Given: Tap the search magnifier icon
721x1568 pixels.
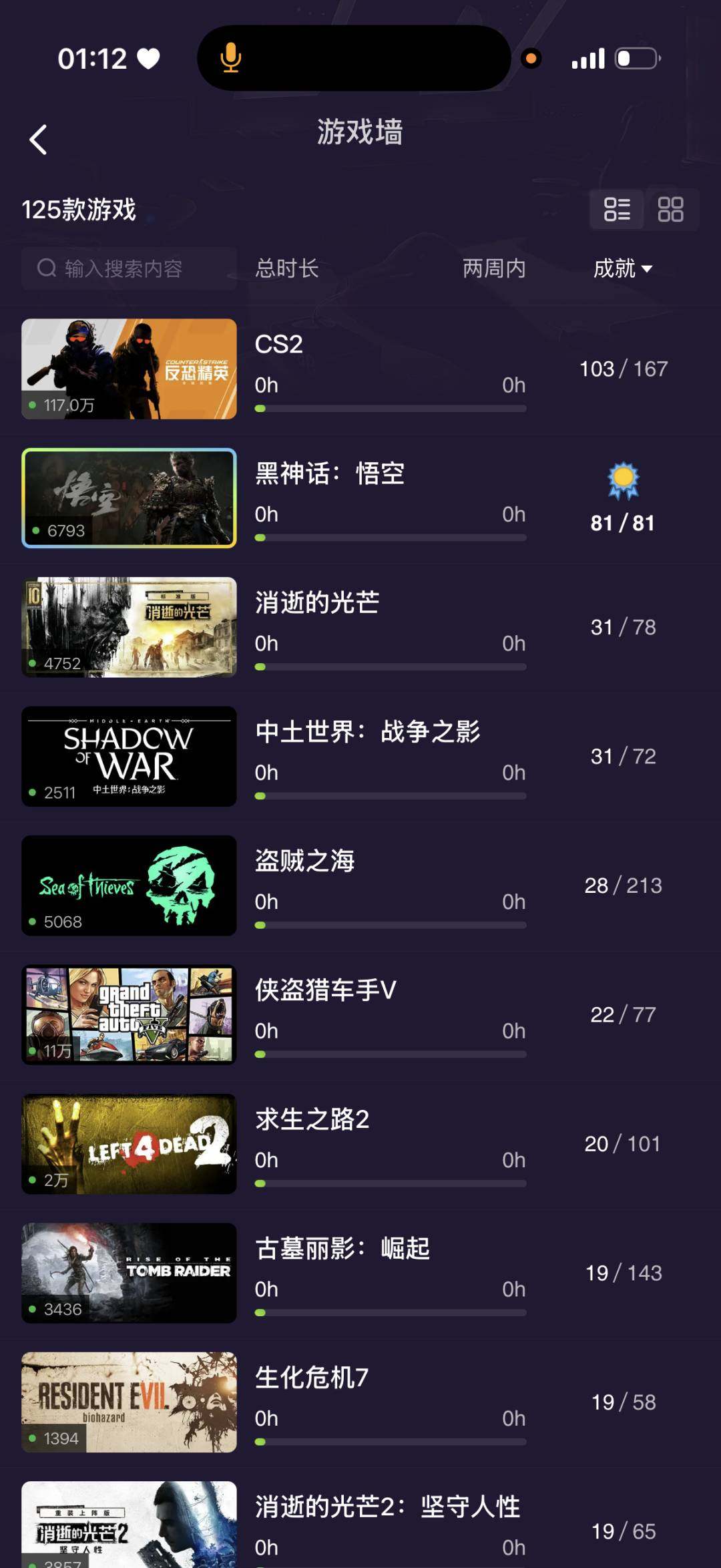Looking at the screenshot, I should click(x=47, y=268).
